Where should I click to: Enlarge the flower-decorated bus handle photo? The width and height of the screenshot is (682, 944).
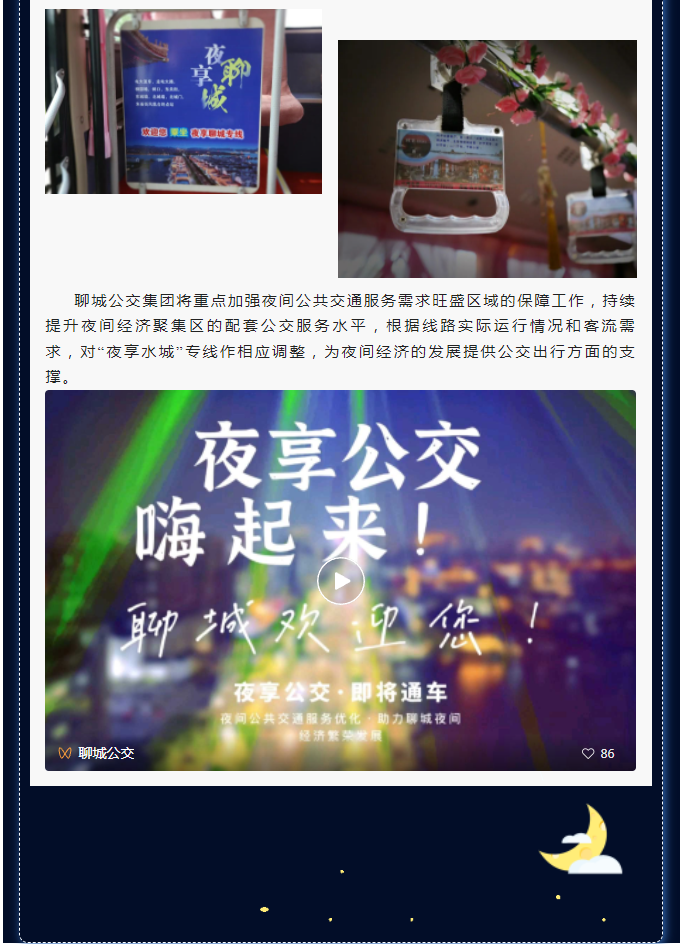(487, 159)
